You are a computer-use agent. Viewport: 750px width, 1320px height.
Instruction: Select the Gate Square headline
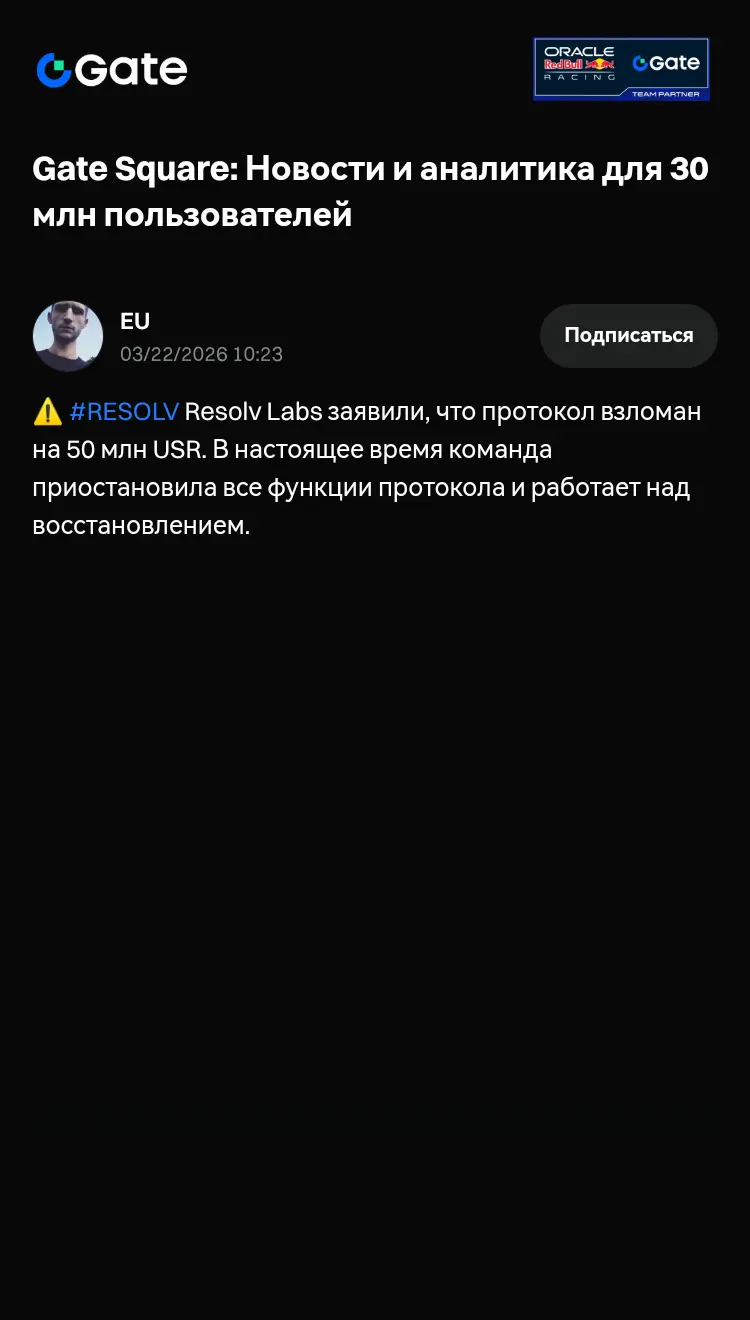click(370, 190)
